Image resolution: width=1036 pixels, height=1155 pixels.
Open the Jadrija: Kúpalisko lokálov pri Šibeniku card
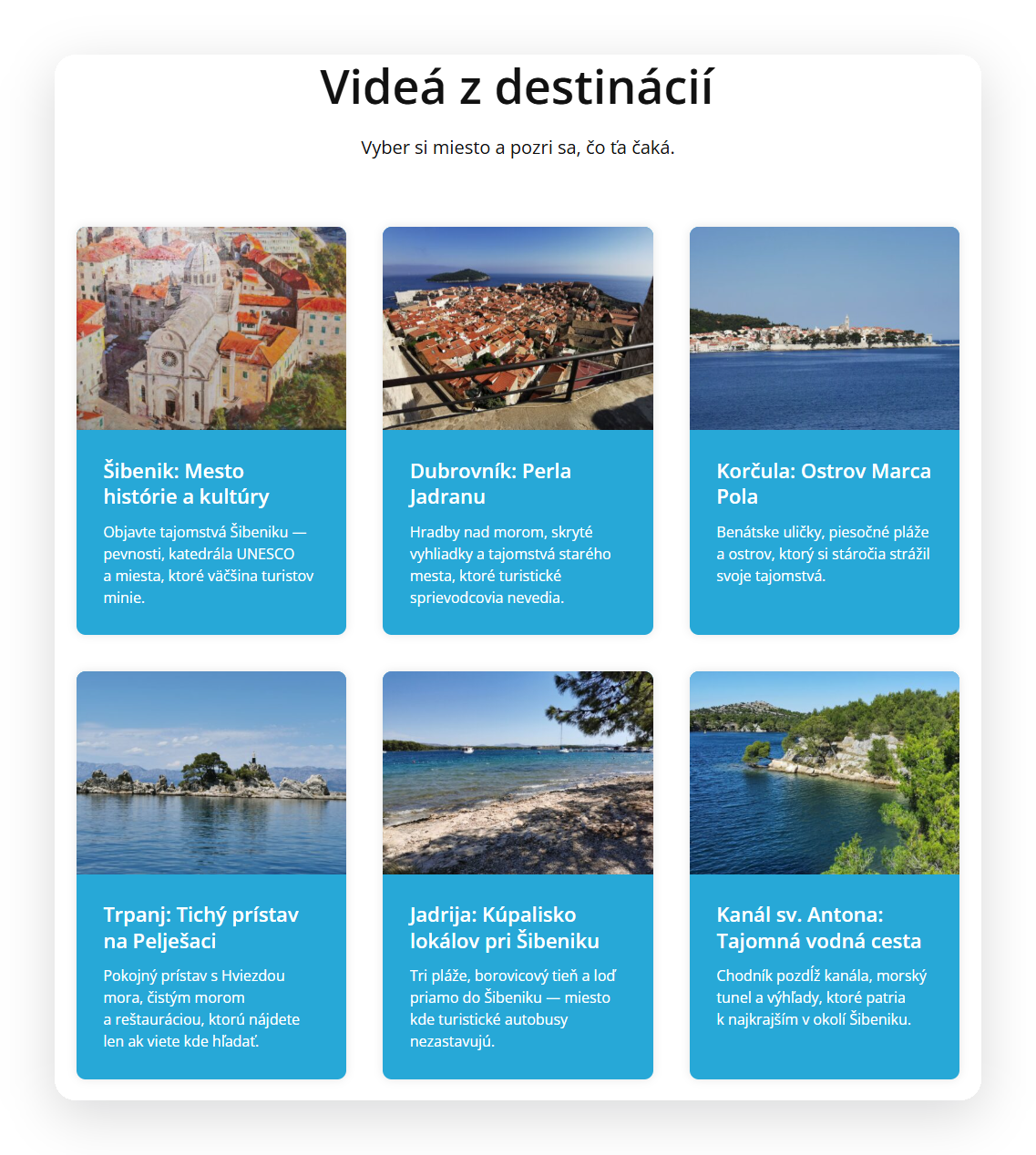(x=518, y=875)
